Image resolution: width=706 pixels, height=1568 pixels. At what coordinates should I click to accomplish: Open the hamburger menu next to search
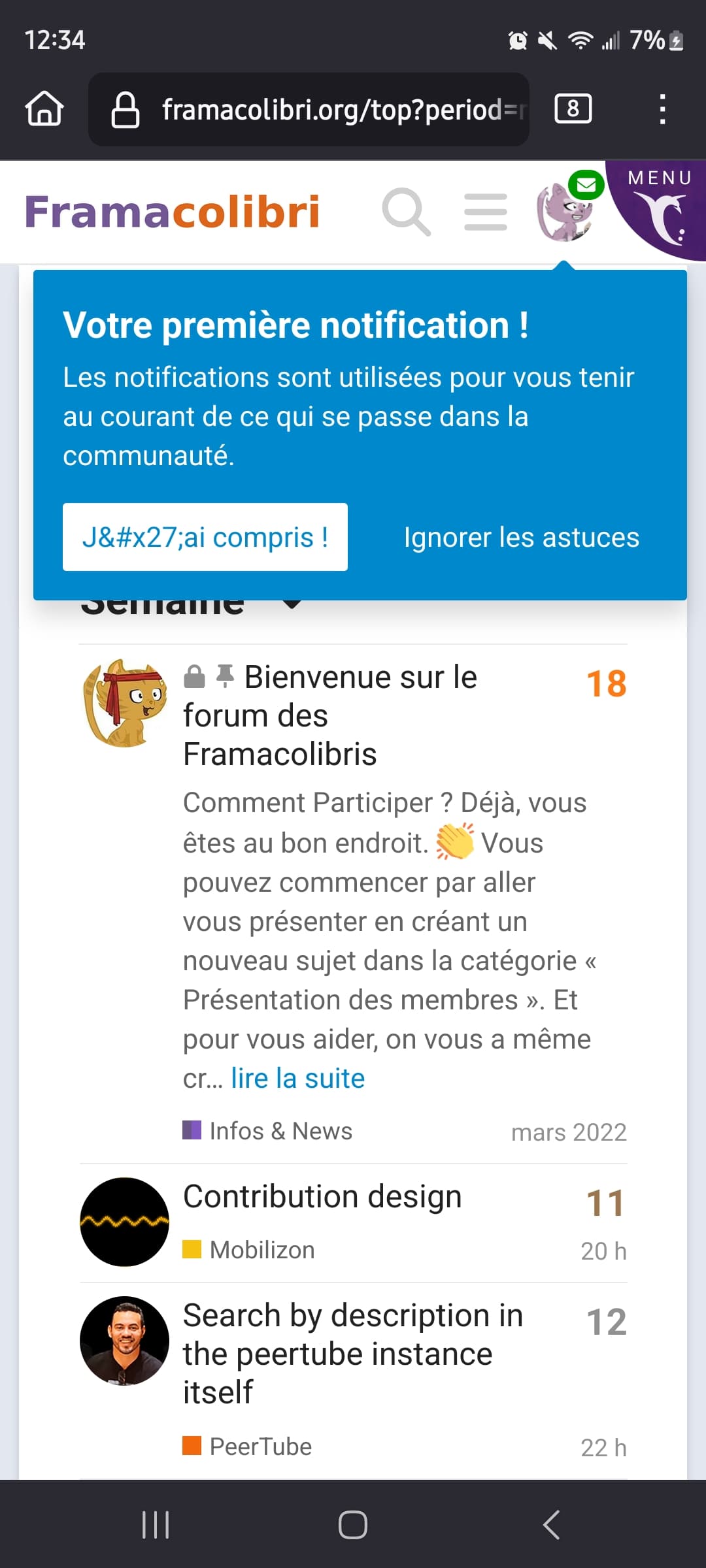pyautogui.click(x=486, y=212)
